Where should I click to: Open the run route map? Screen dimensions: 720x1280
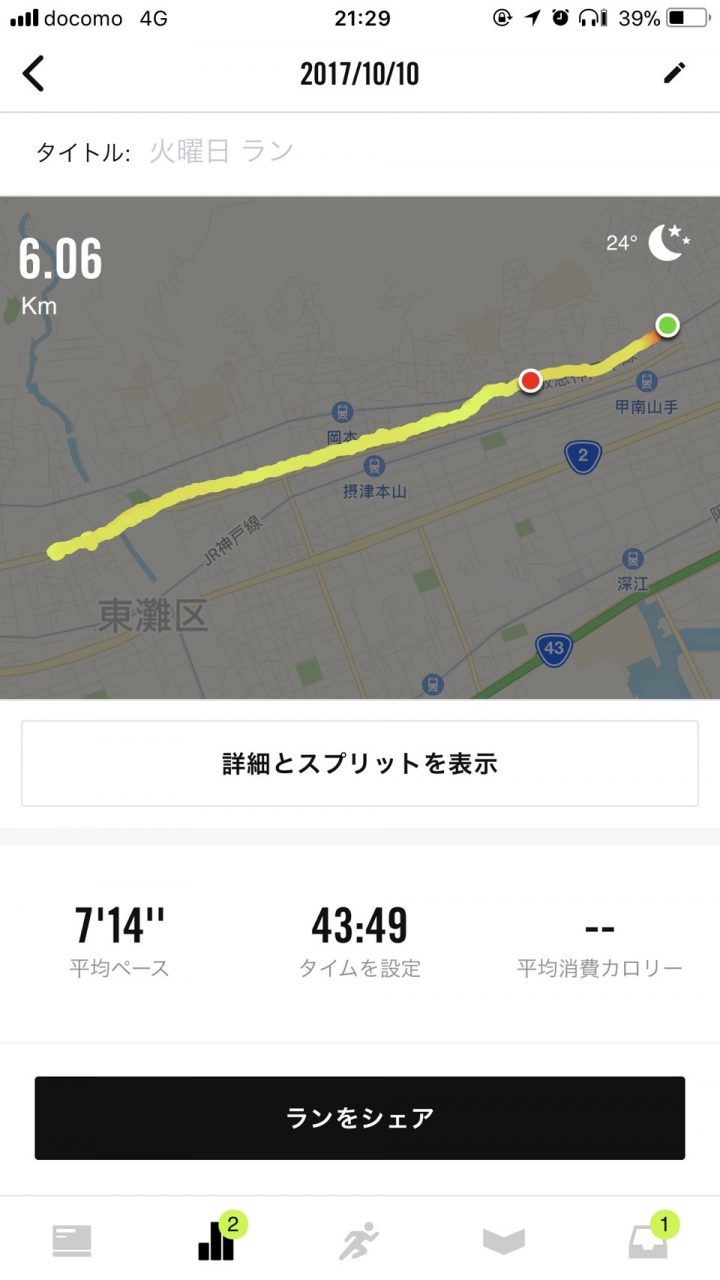[x=360, y=447]
